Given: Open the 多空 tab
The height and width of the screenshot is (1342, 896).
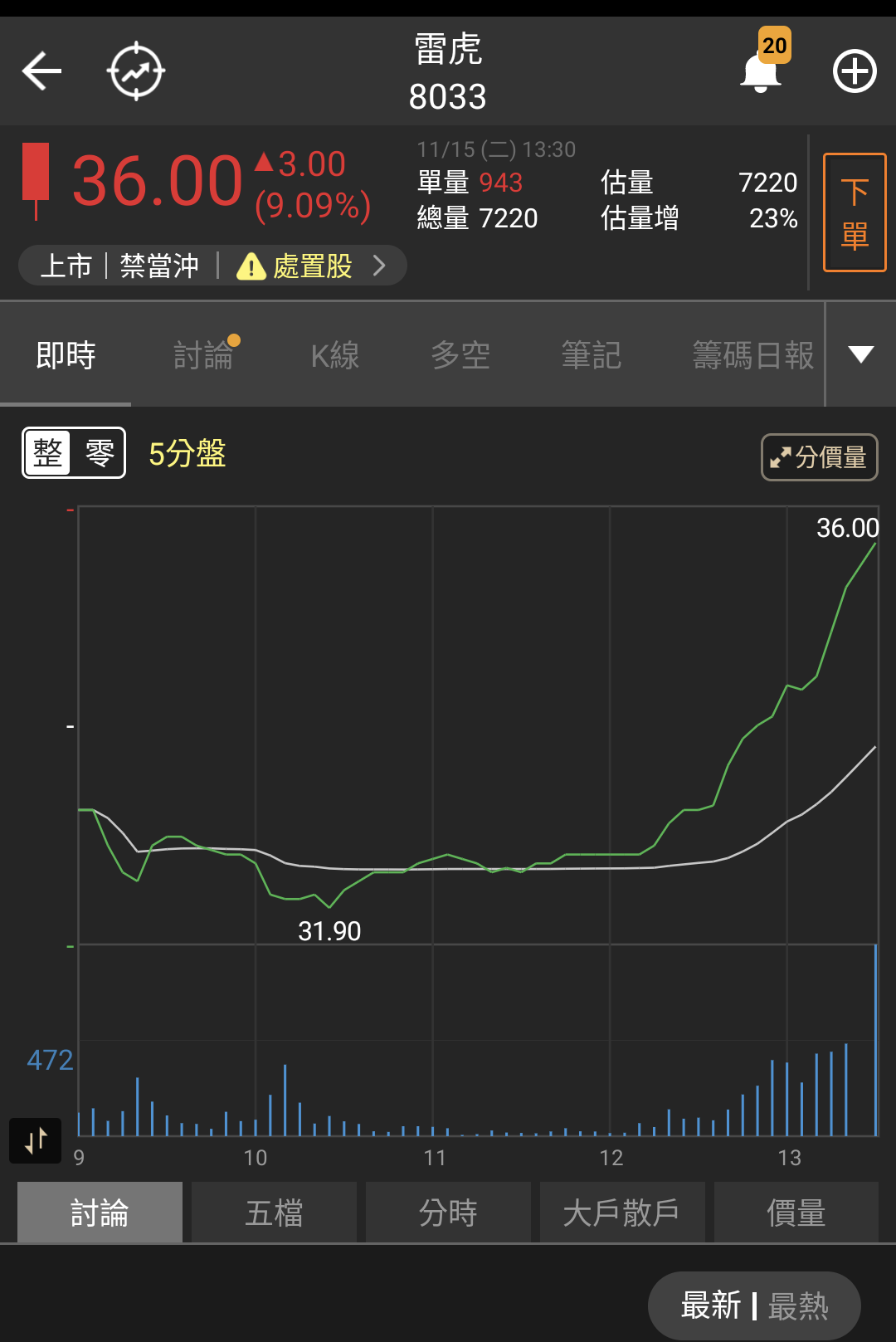Looking at the screenshot, I should (x=460, y=355).
